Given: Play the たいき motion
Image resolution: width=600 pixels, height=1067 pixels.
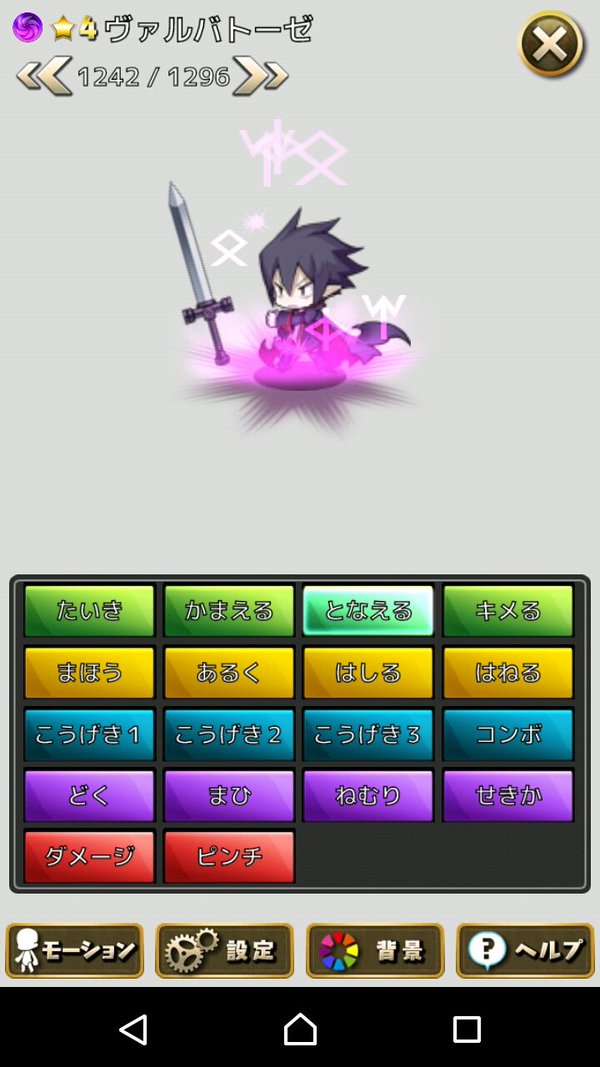Looking at the screenshot, I should click(90, 611).
